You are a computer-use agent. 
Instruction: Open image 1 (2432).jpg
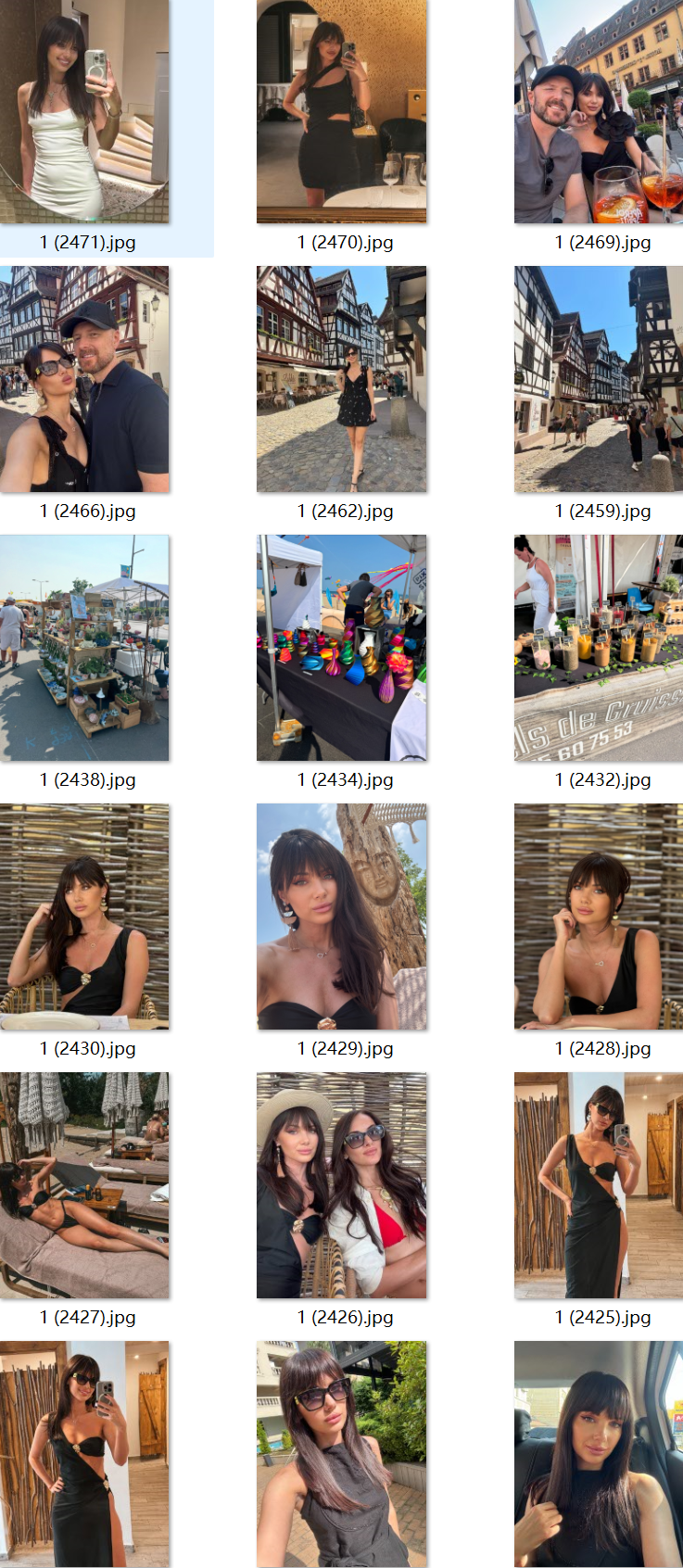[599, 648]
